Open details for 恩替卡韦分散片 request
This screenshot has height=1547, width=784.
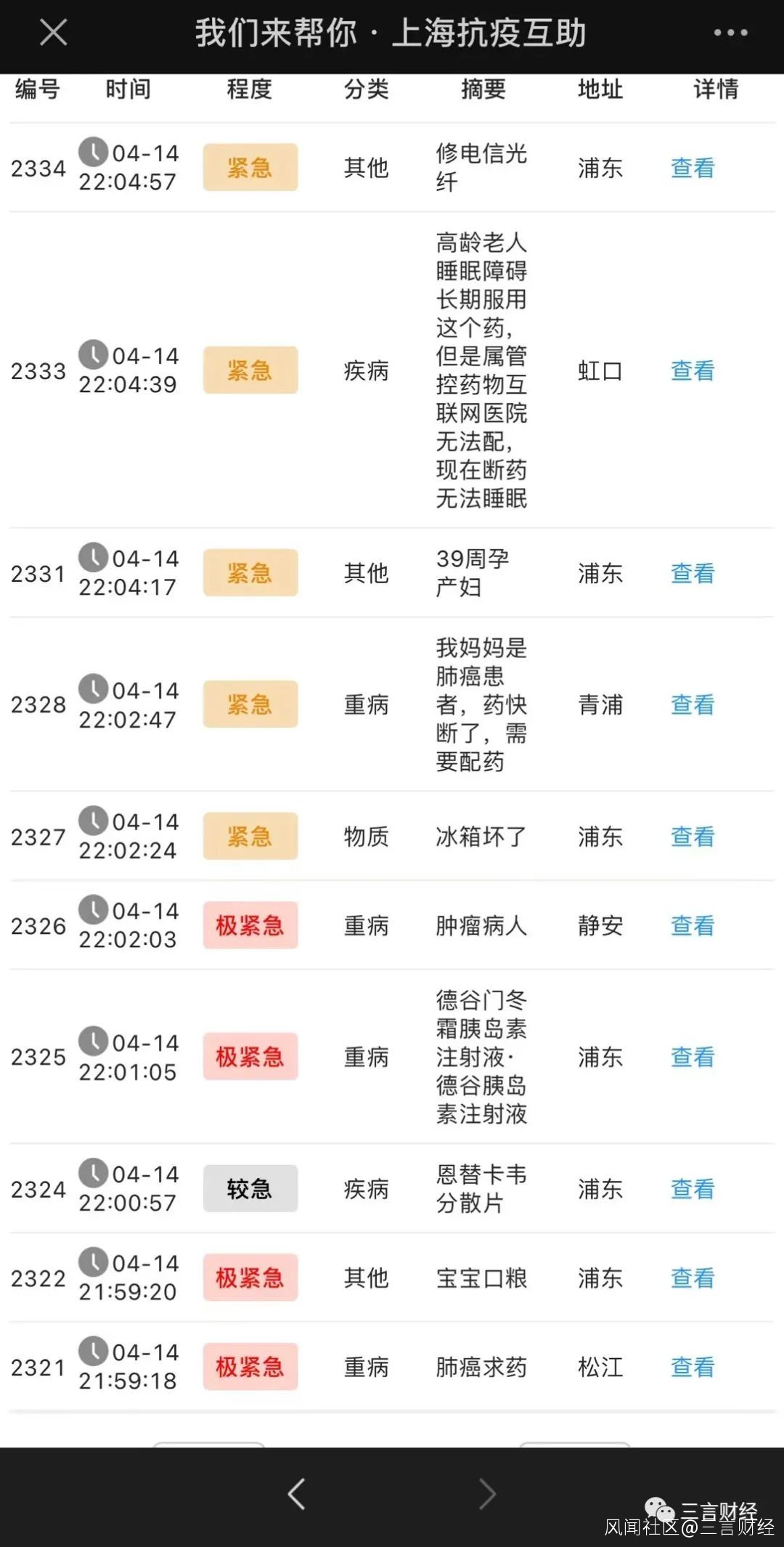(x=693, y=1189)
